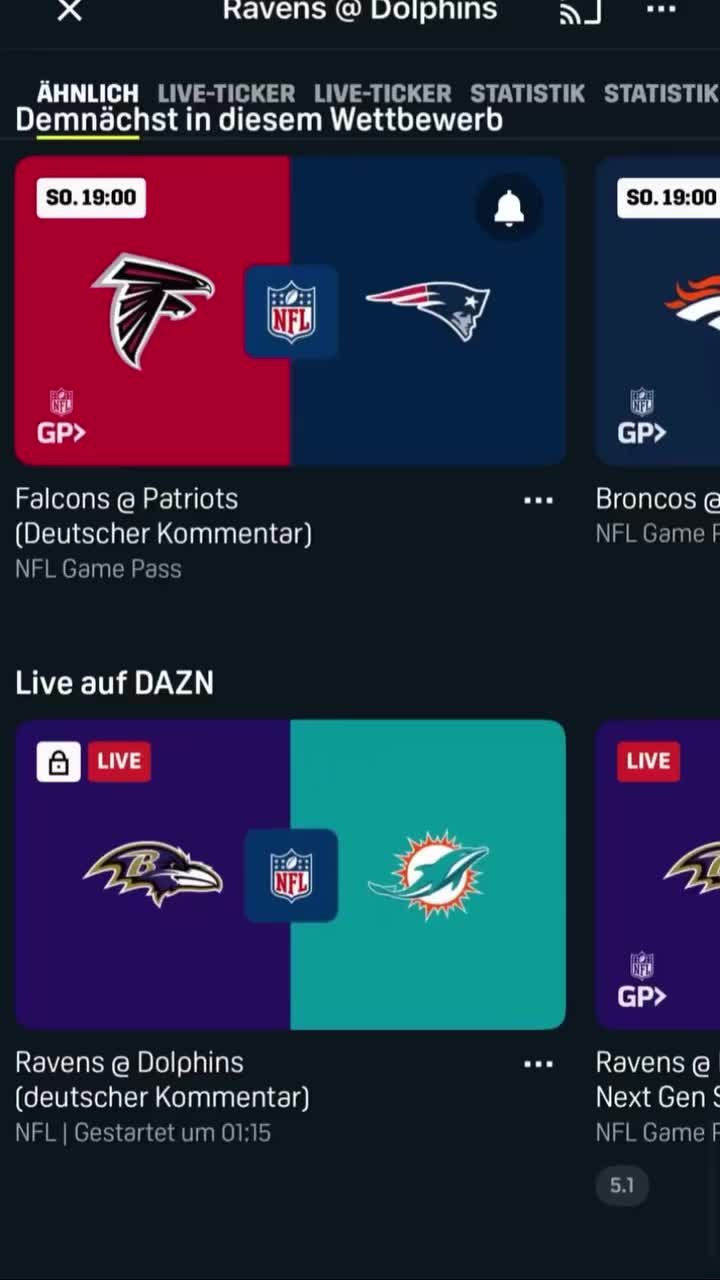Close the Ravens @ Dolphins view
Image resolution: width=720 pixels, height=1280 pixels.
(69, 12)
